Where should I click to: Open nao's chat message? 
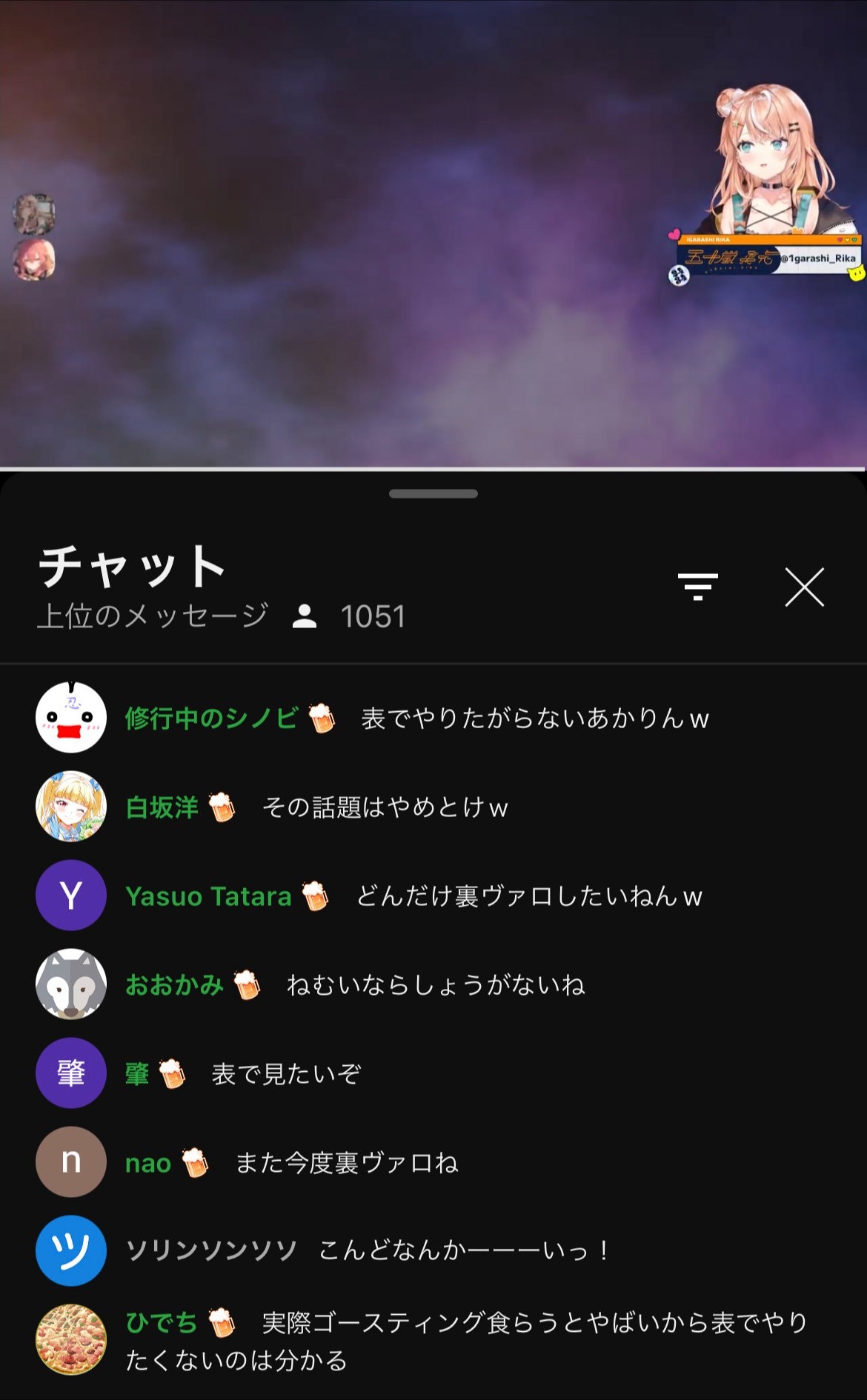tap(347, 1163)
